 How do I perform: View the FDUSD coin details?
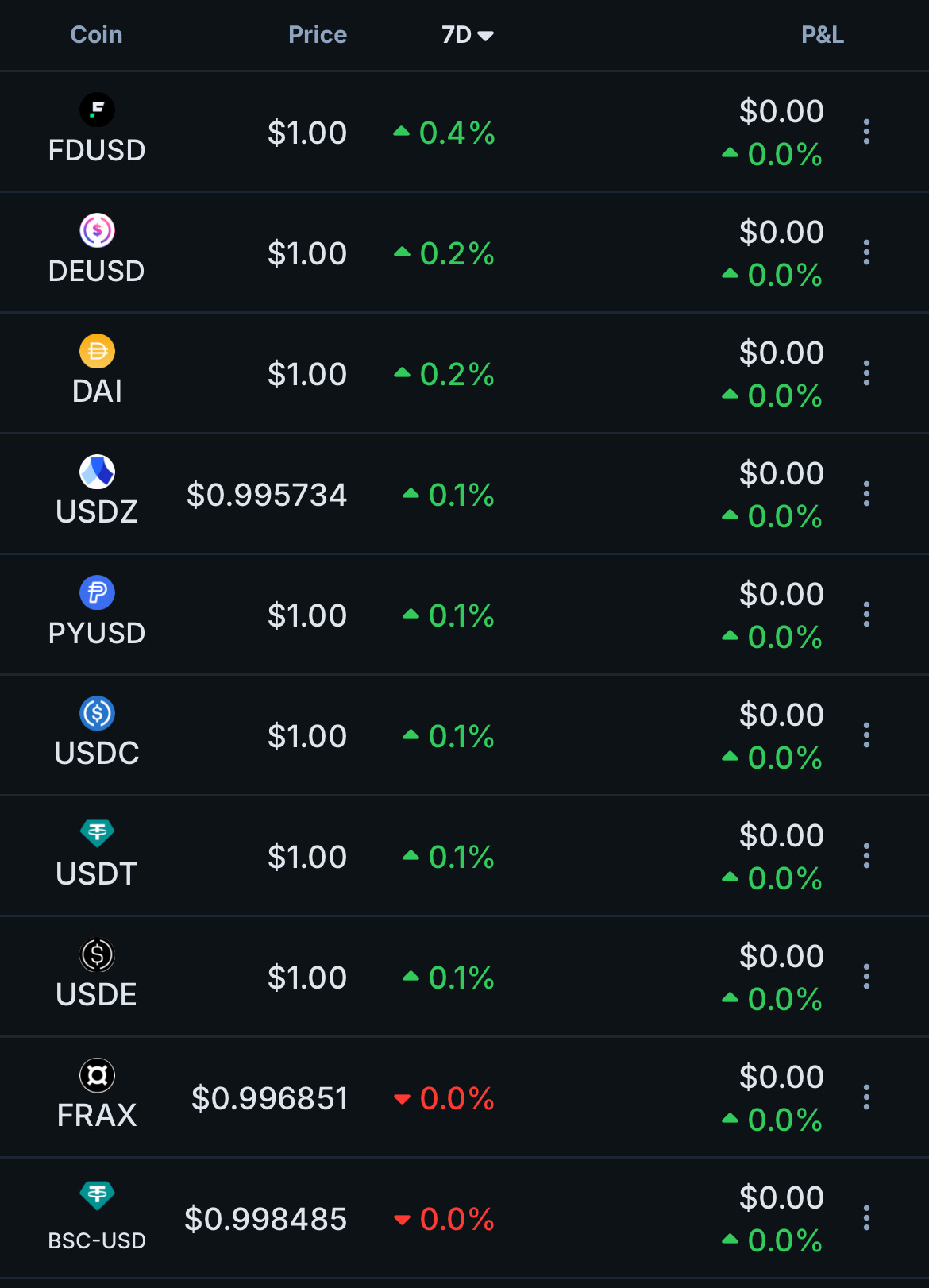point(97,131)
